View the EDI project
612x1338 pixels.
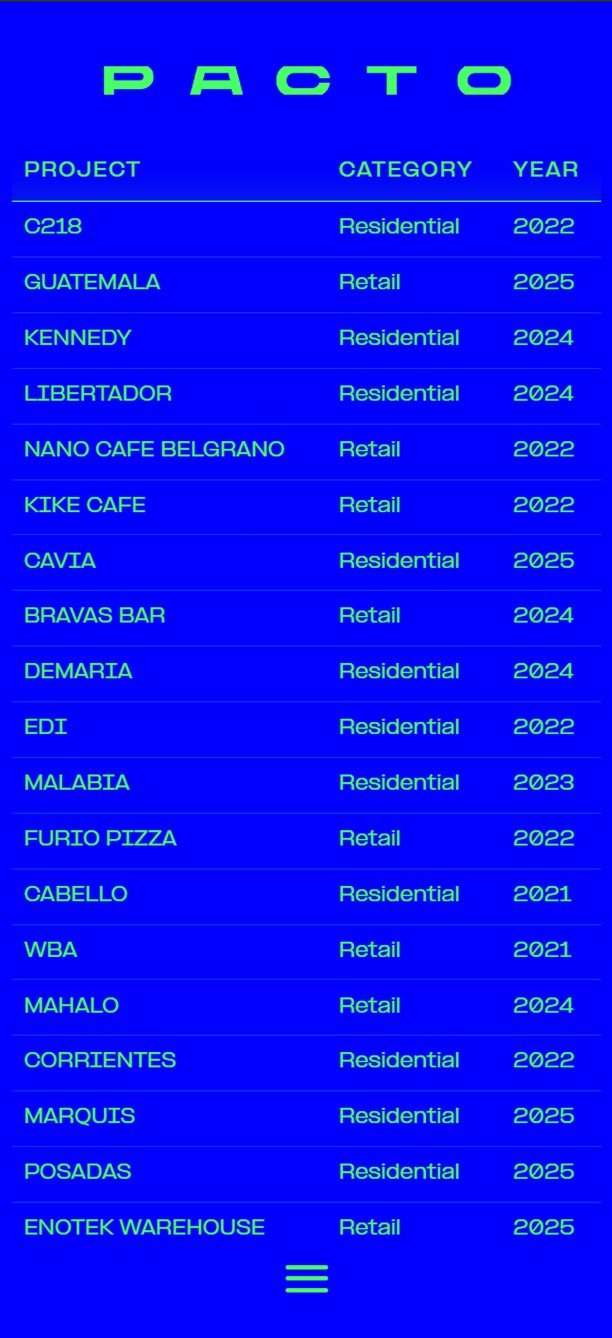coord(46,727)
